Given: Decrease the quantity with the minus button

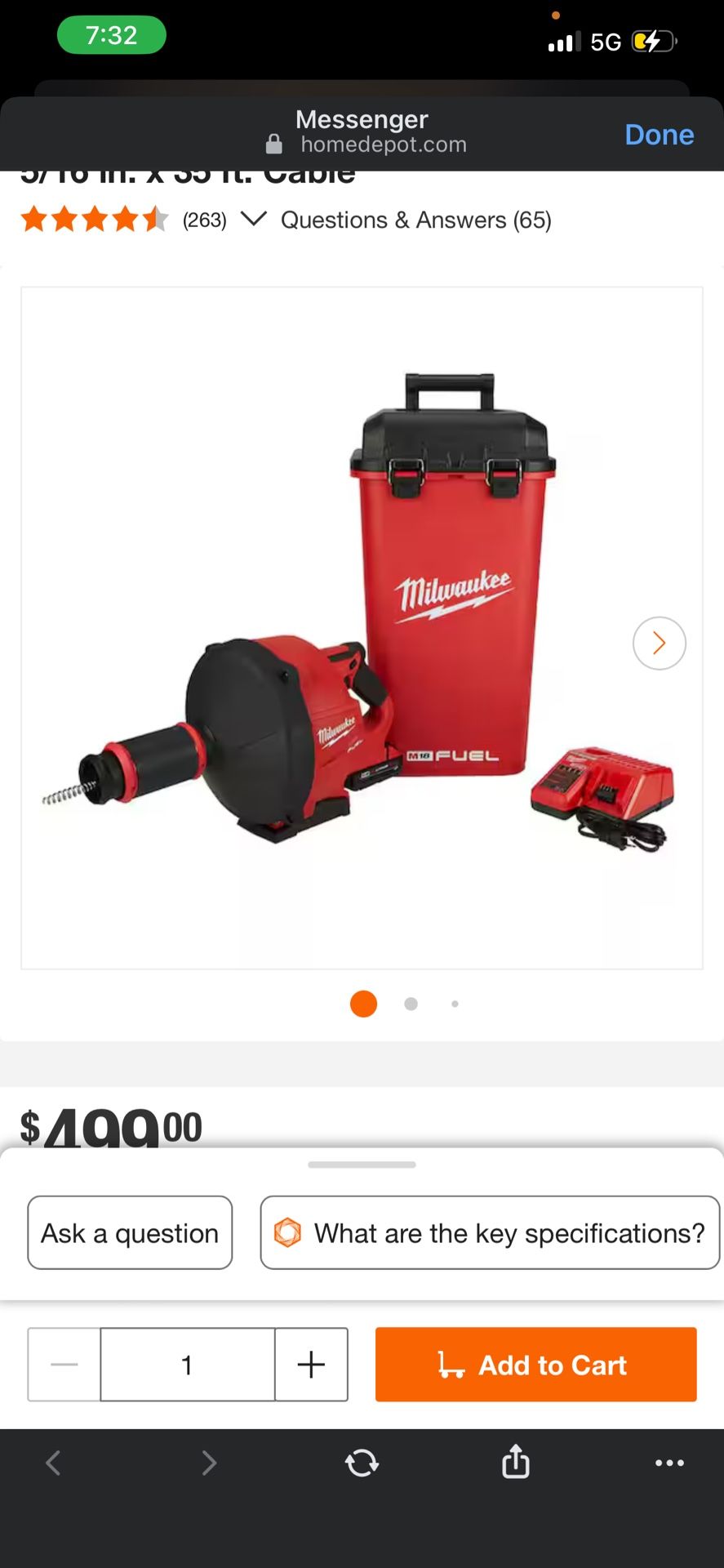Looking at the screenshot, I should [64, 1365].
